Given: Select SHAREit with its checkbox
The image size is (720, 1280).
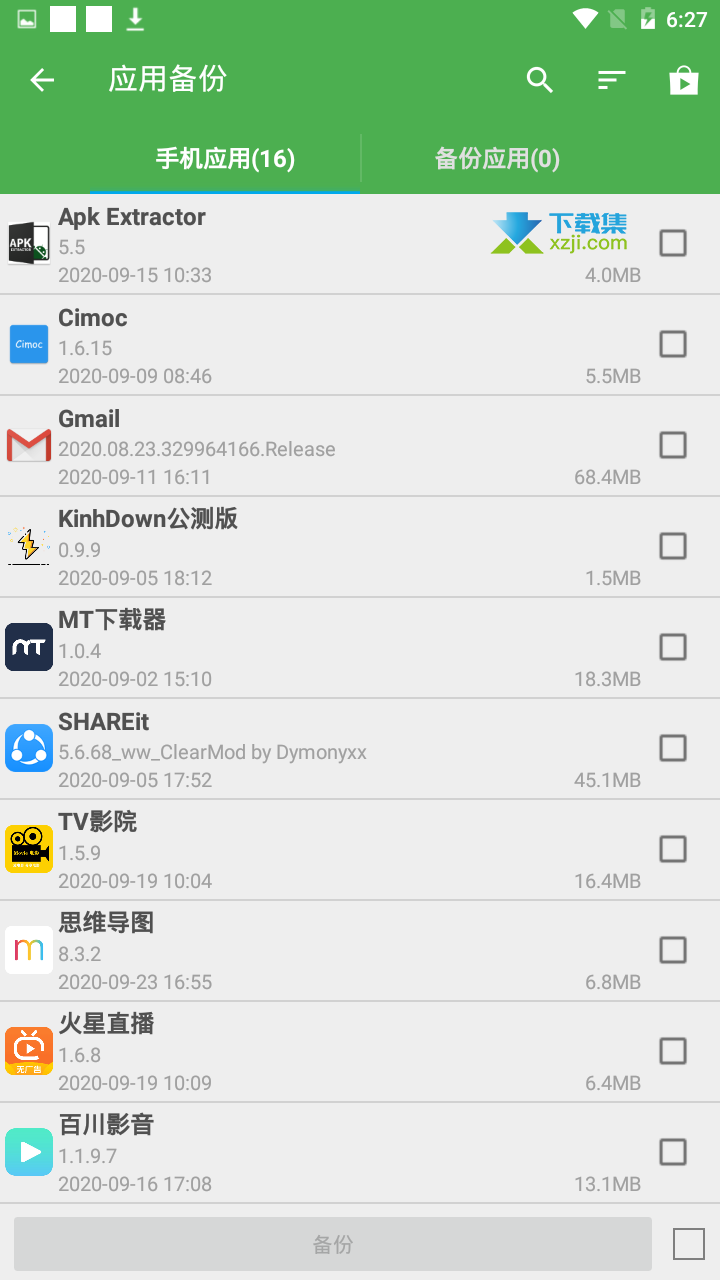Looking at the screenshot, I should (673, 748).
